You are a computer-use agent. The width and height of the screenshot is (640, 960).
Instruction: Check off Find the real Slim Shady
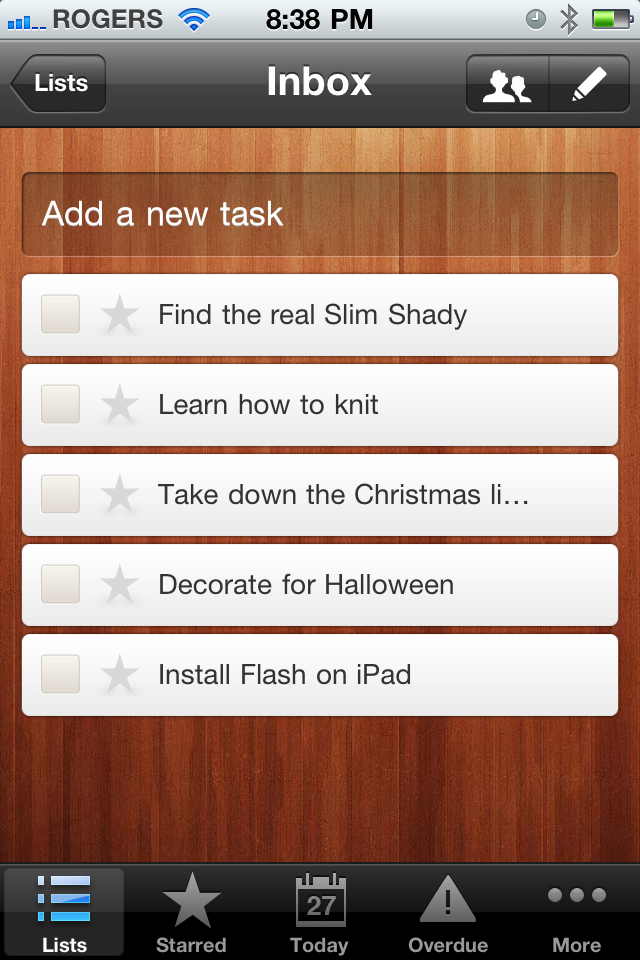coord(60,314)
